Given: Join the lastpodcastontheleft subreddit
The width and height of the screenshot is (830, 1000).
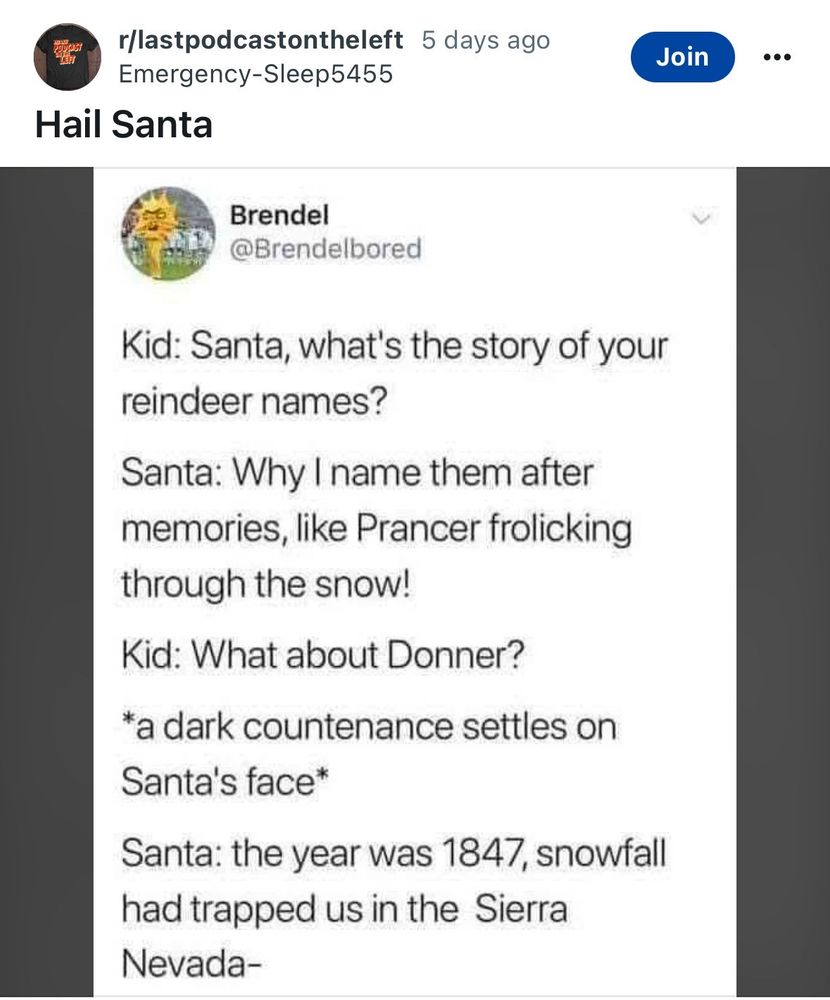Looking at the screenshot, I should [682, 57].
